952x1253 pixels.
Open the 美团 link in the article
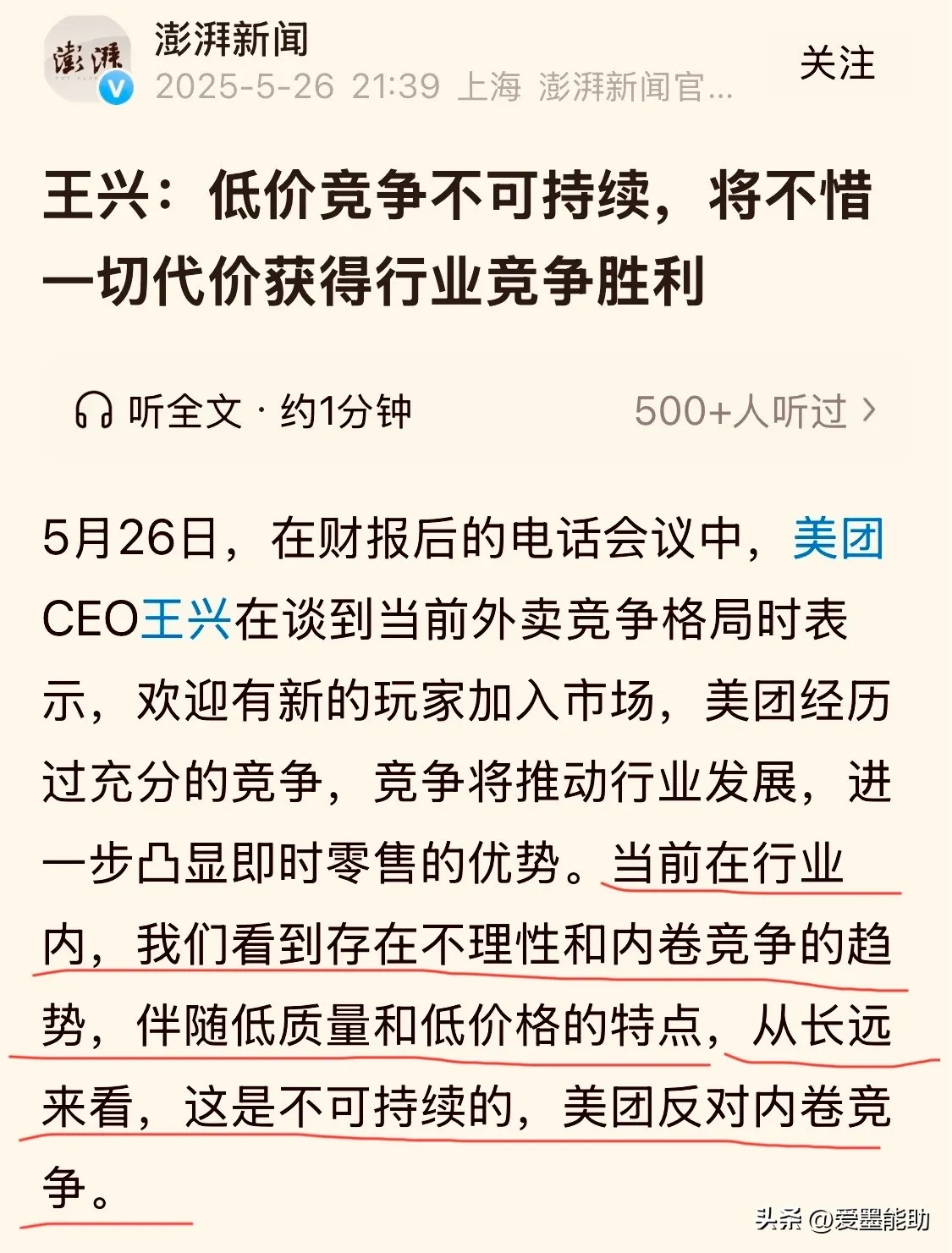click(838, 539)
